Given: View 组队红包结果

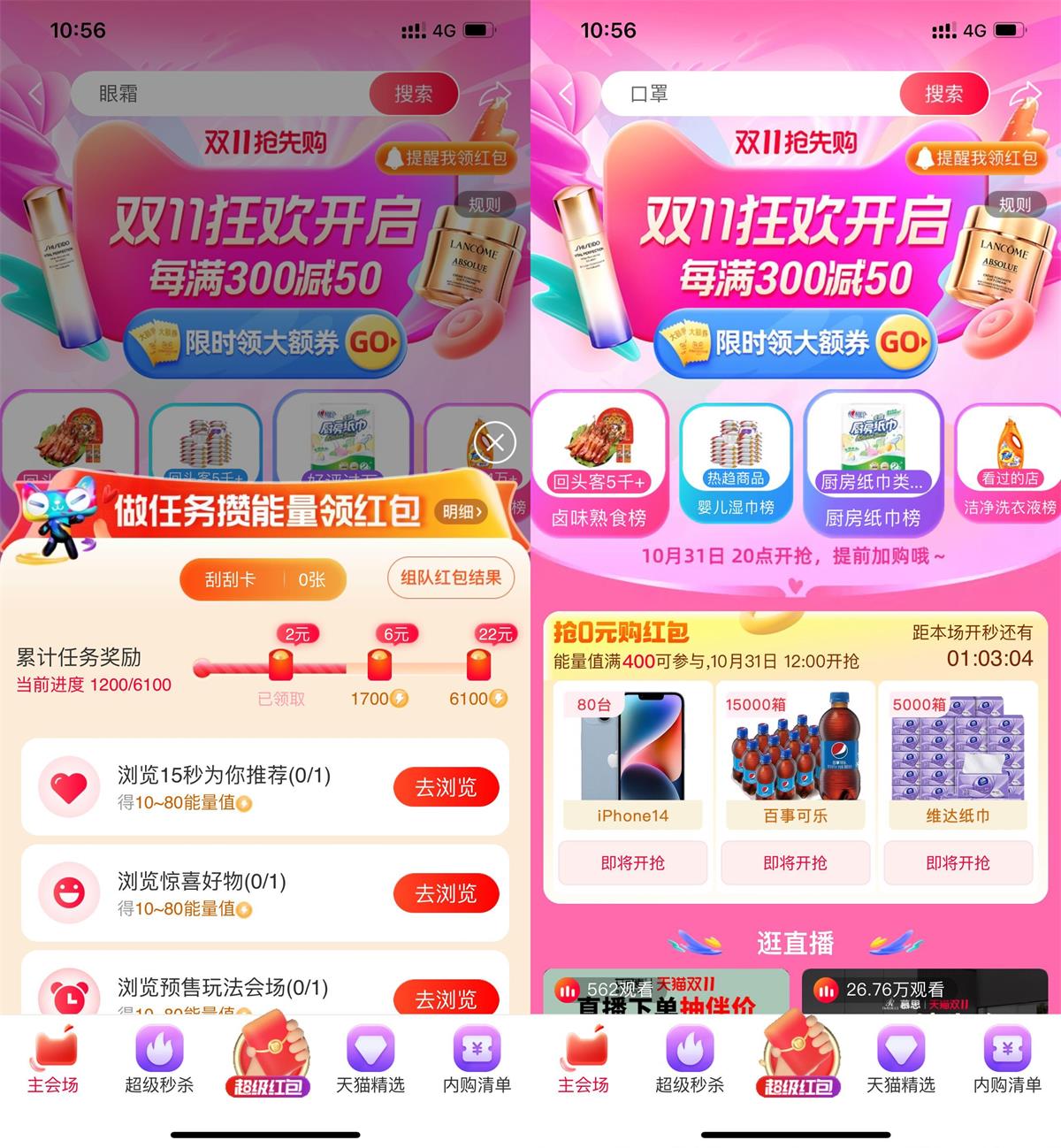Looking at the screenshot, I should [x=450, y=578].
